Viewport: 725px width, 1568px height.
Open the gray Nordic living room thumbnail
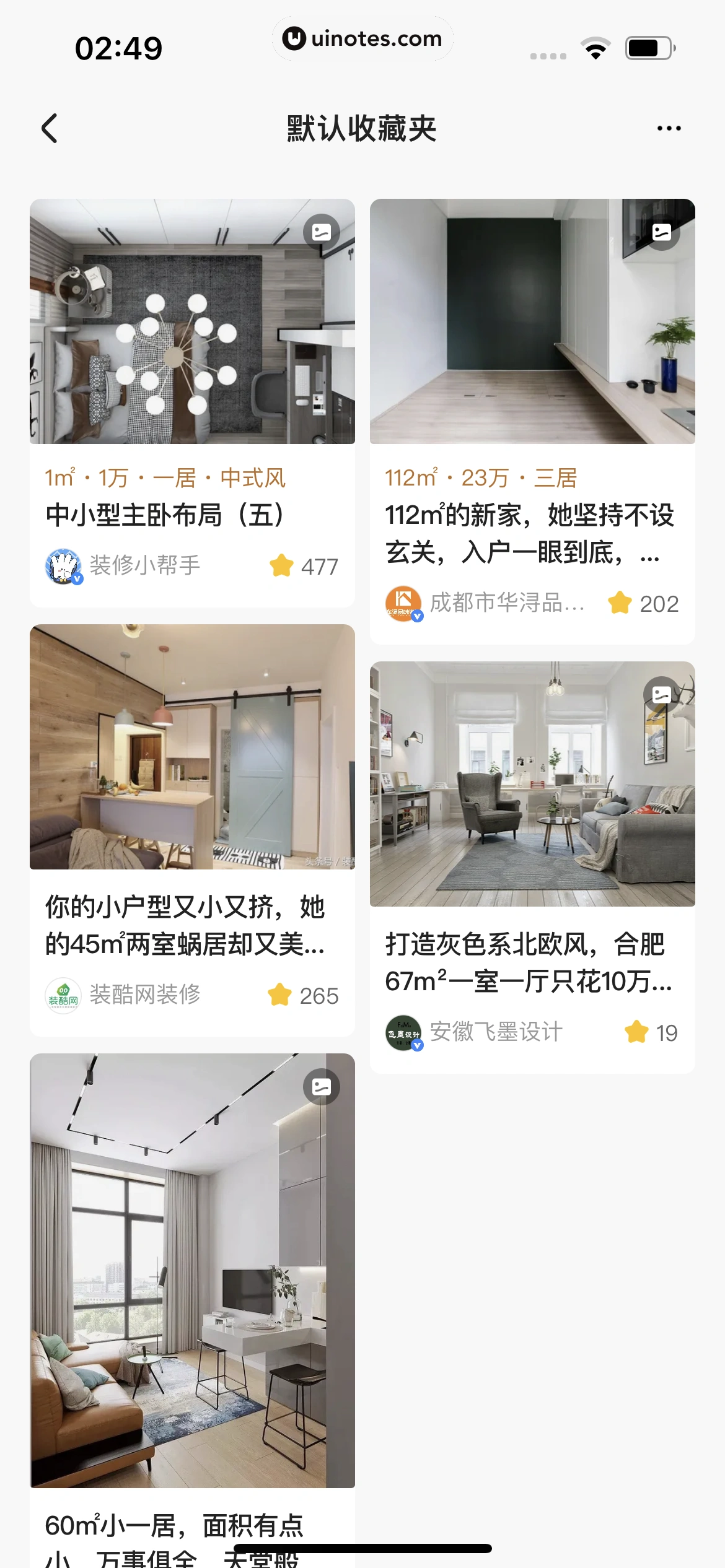pyautogui.click(x=532, y=783)
